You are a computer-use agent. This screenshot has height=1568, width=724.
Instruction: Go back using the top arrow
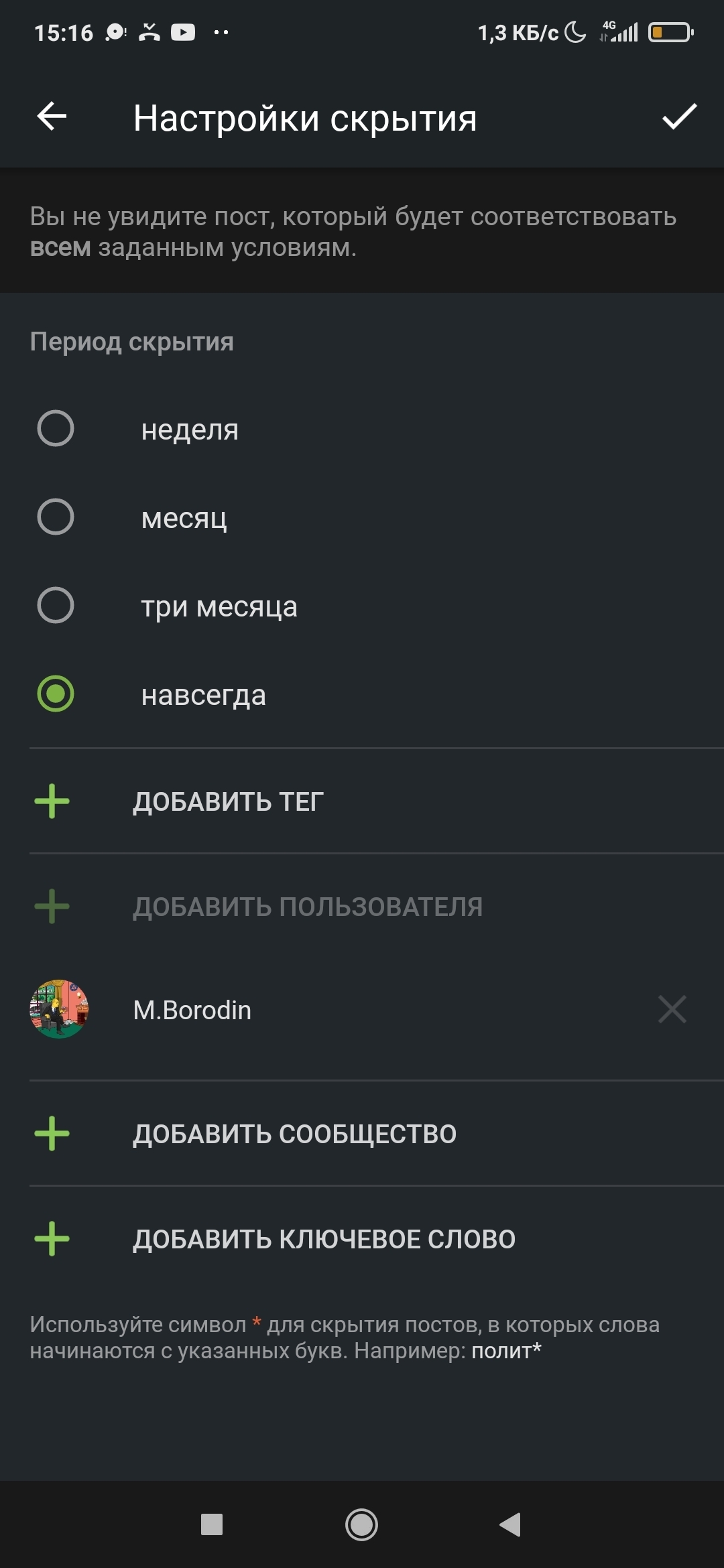click(52, 117)
